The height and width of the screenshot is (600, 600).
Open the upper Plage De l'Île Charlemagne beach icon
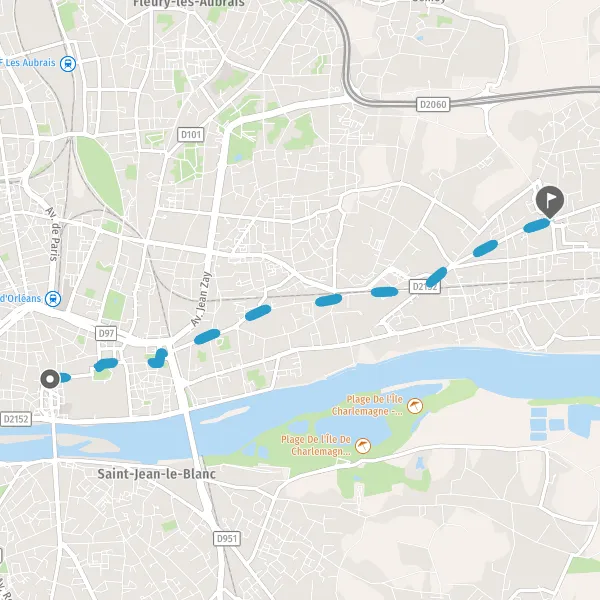coord(415,406)
